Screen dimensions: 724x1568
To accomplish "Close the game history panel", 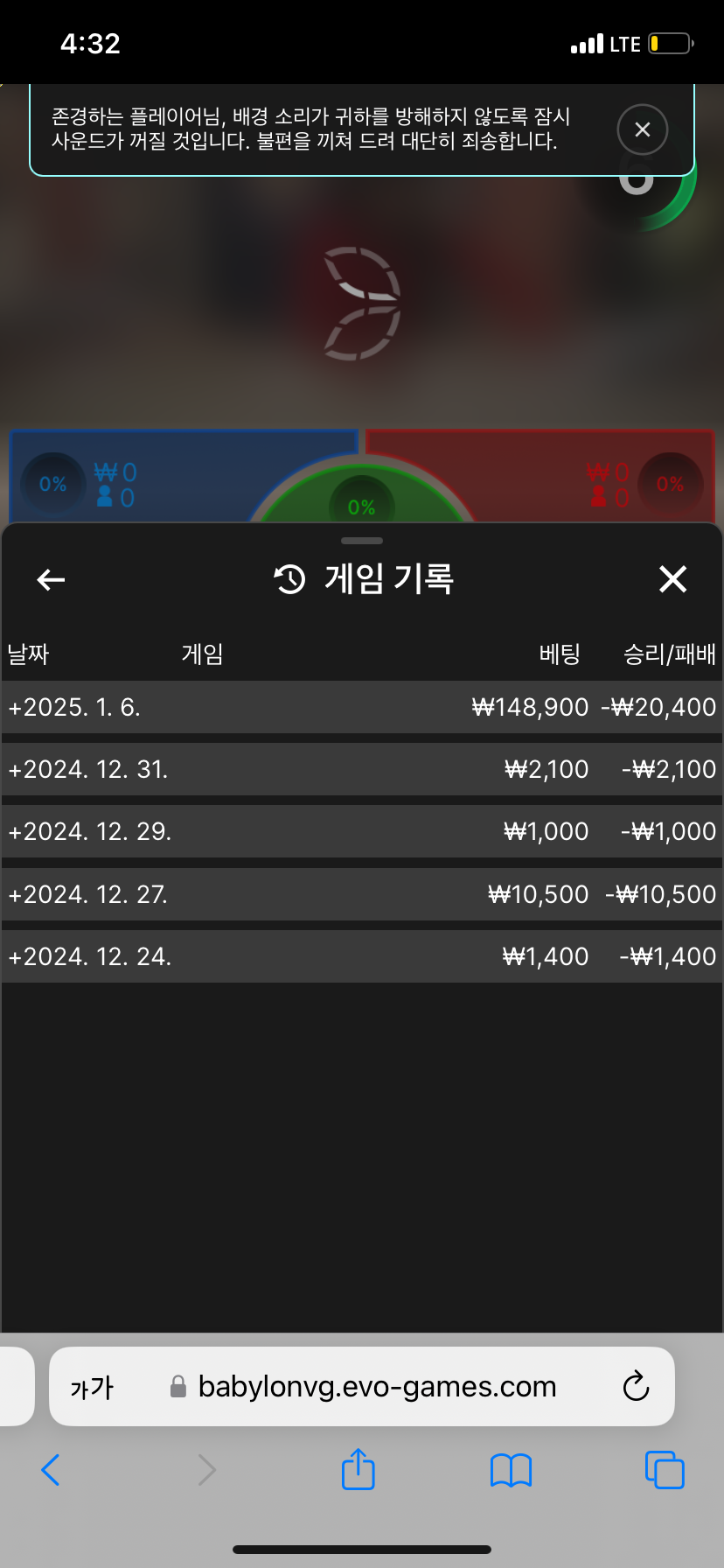I will click(x=672, y=579).
